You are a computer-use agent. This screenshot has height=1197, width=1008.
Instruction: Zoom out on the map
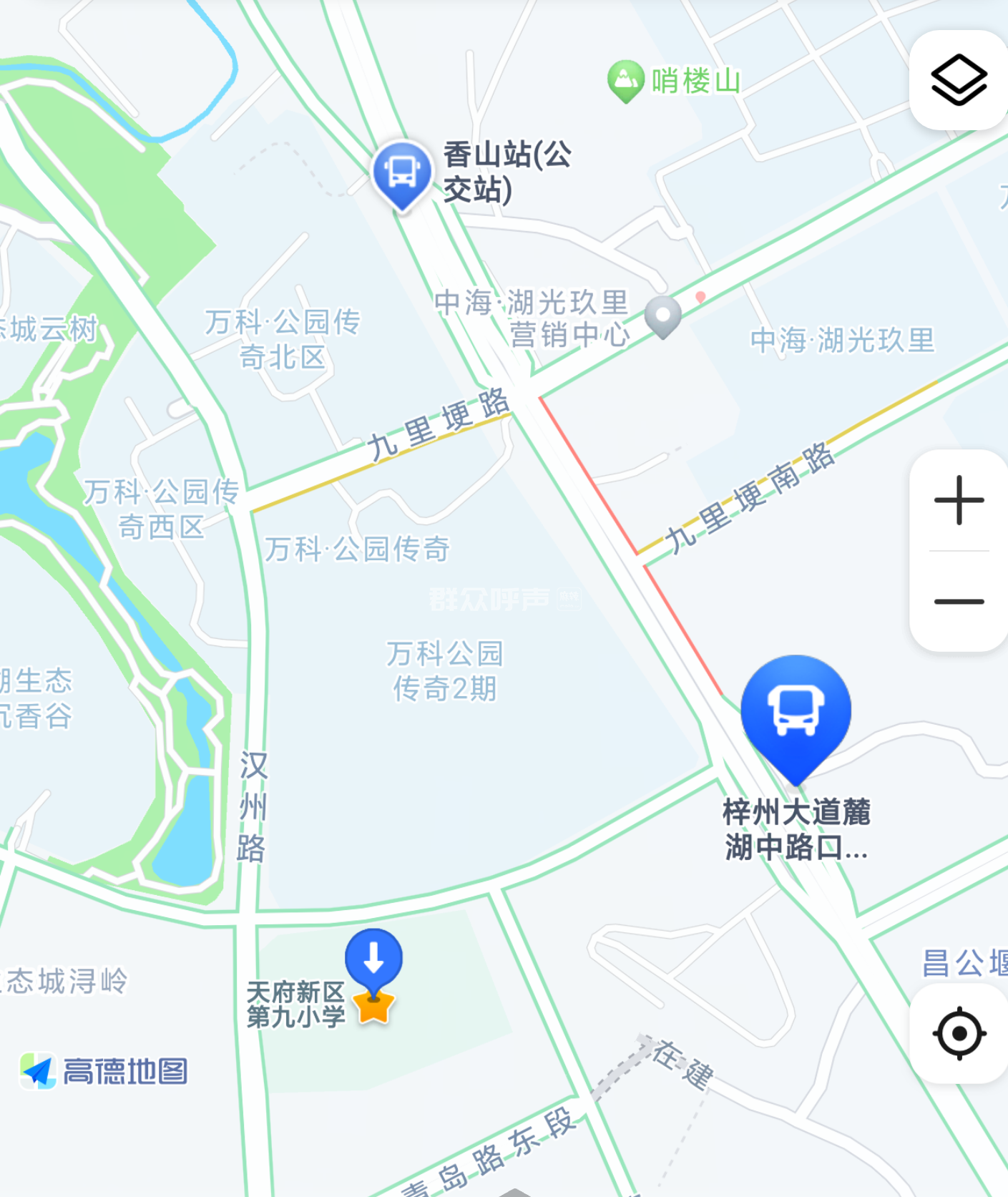(959, 602)
